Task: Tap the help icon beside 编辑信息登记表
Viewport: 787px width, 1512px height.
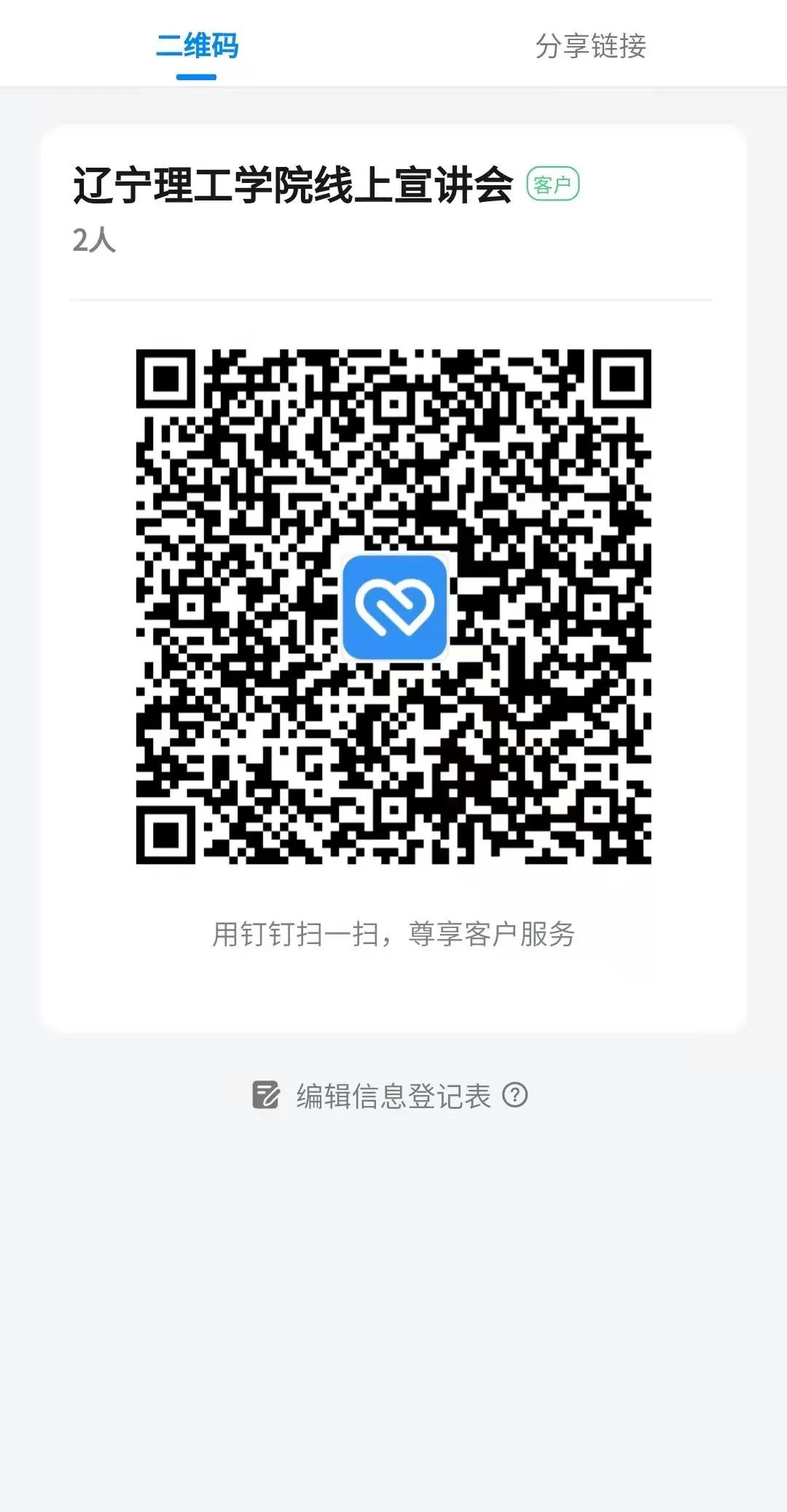Action: tap(515, 1095)
